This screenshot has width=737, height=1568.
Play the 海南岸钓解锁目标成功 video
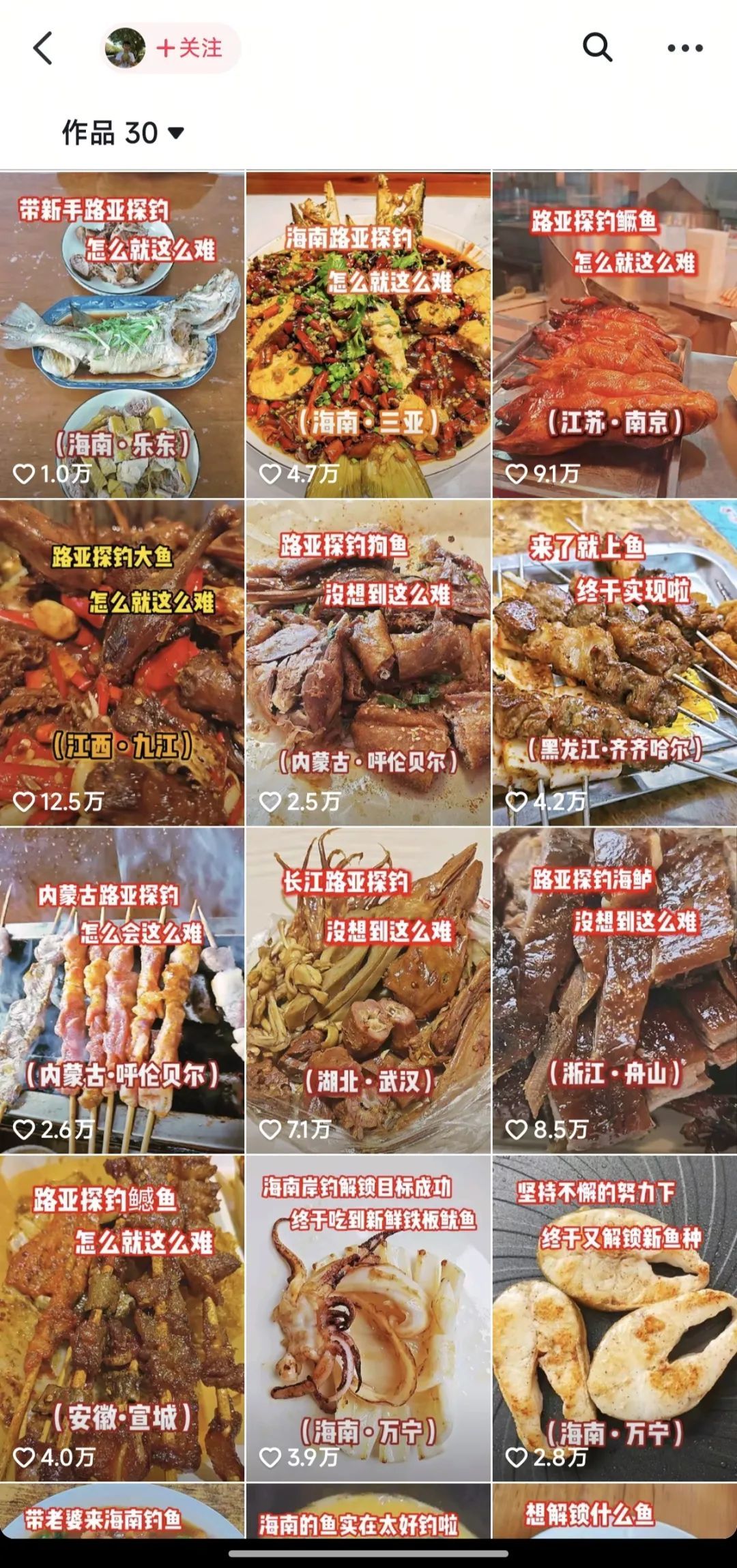click(x=368, y=1318)
